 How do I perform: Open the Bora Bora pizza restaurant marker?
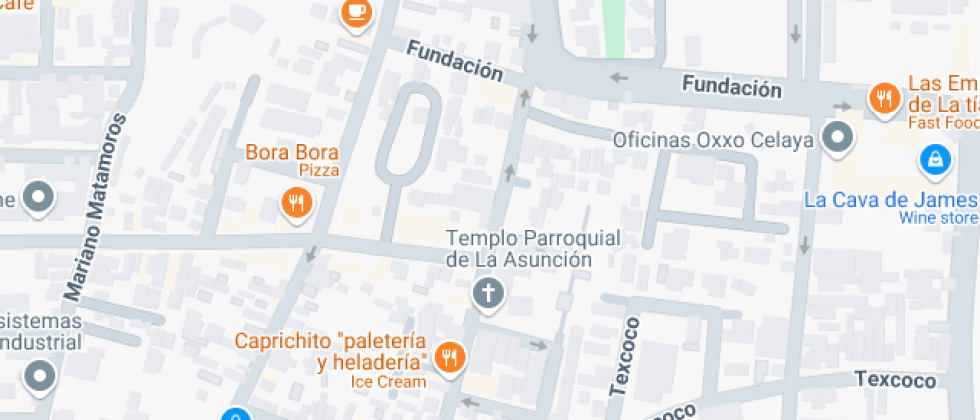tap(296, 203)
